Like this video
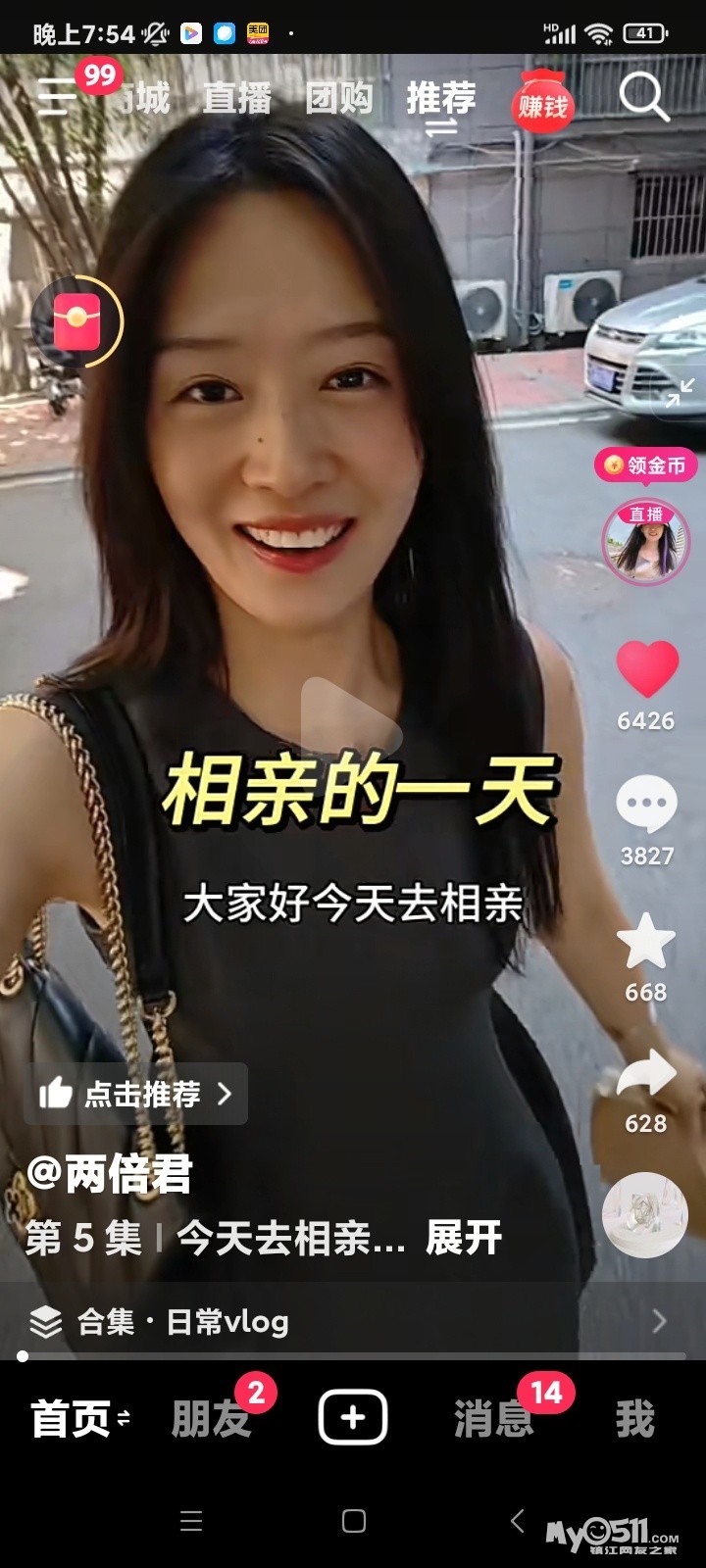Image resolution: width=706 pixels, height=1568 pixels. click(x=646, y=670)
